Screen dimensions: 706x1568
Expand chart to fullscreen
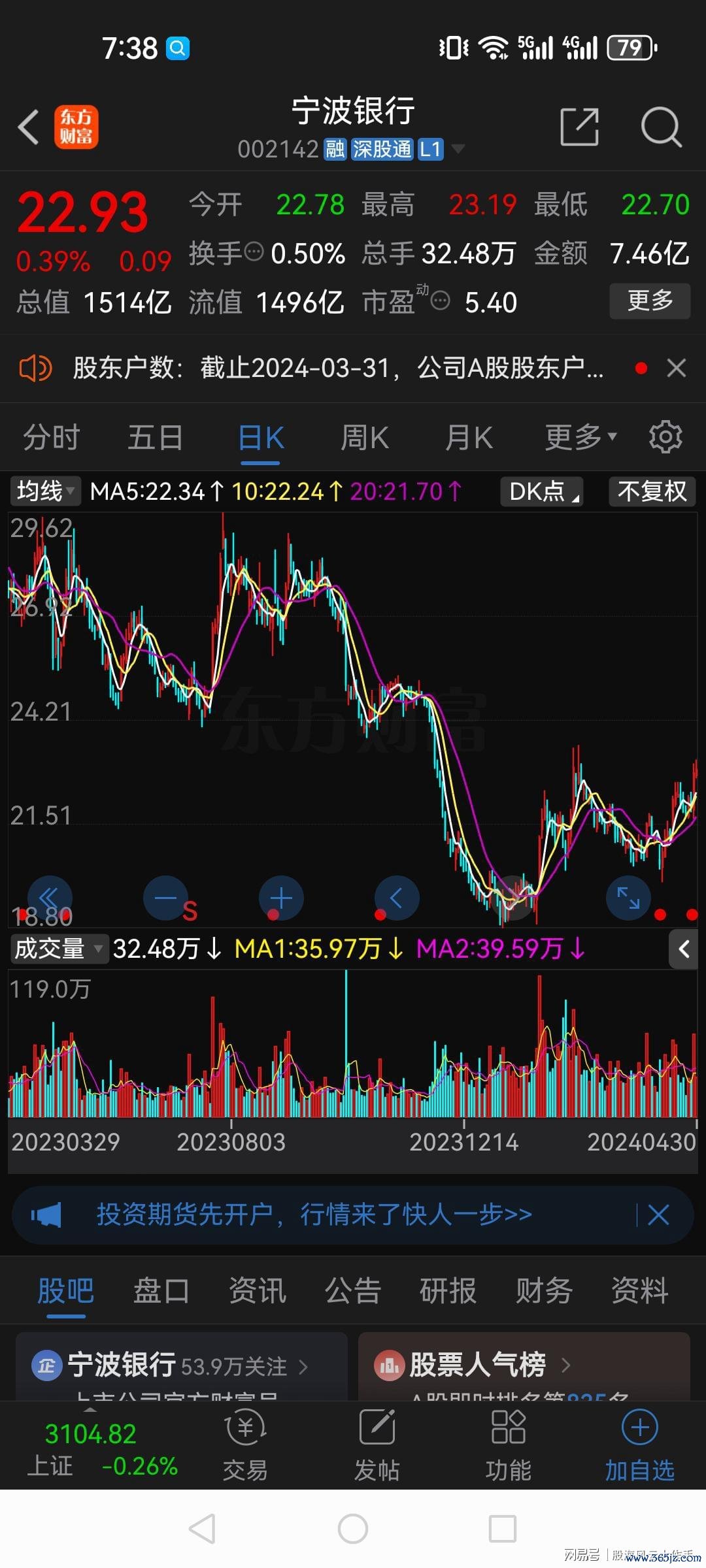(628, 898)
